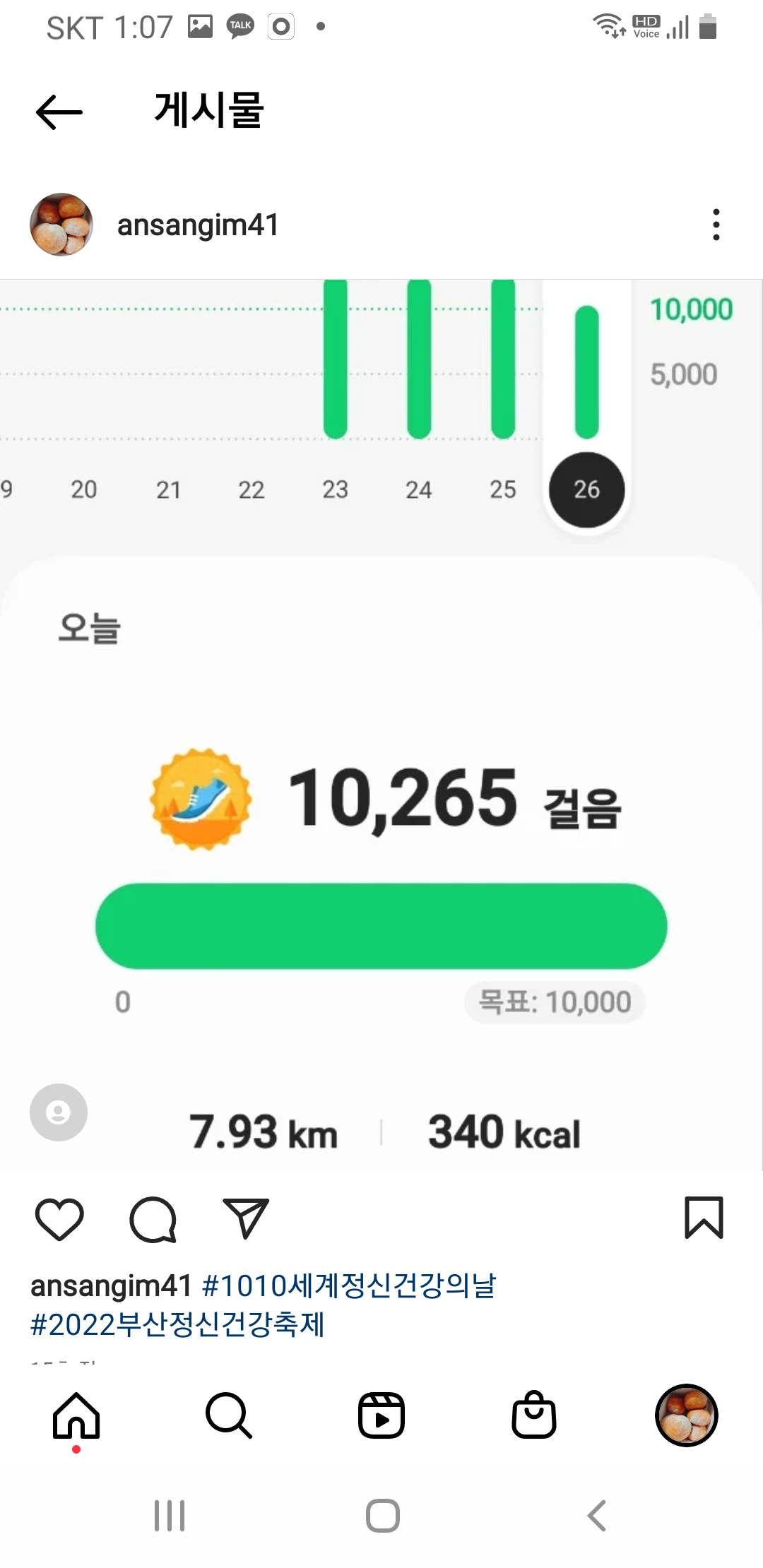Switch to the Search and Explore tab
The height and width of the screenshot is (1568, 763).
[x=228, y=1415]
